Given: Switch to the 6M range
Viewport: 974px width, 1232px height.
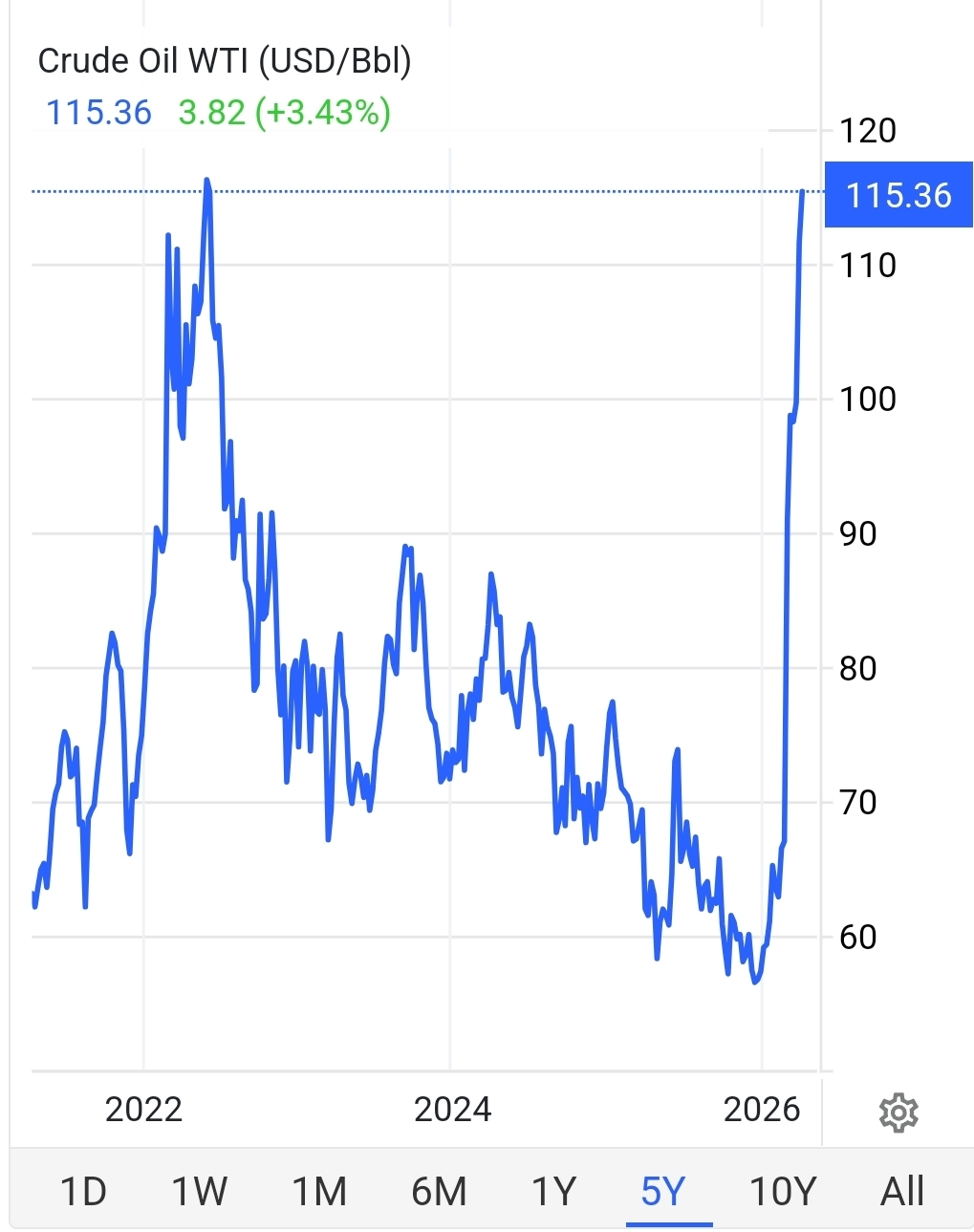Looking at the screenshot, I should click(x=439, y=1191).
